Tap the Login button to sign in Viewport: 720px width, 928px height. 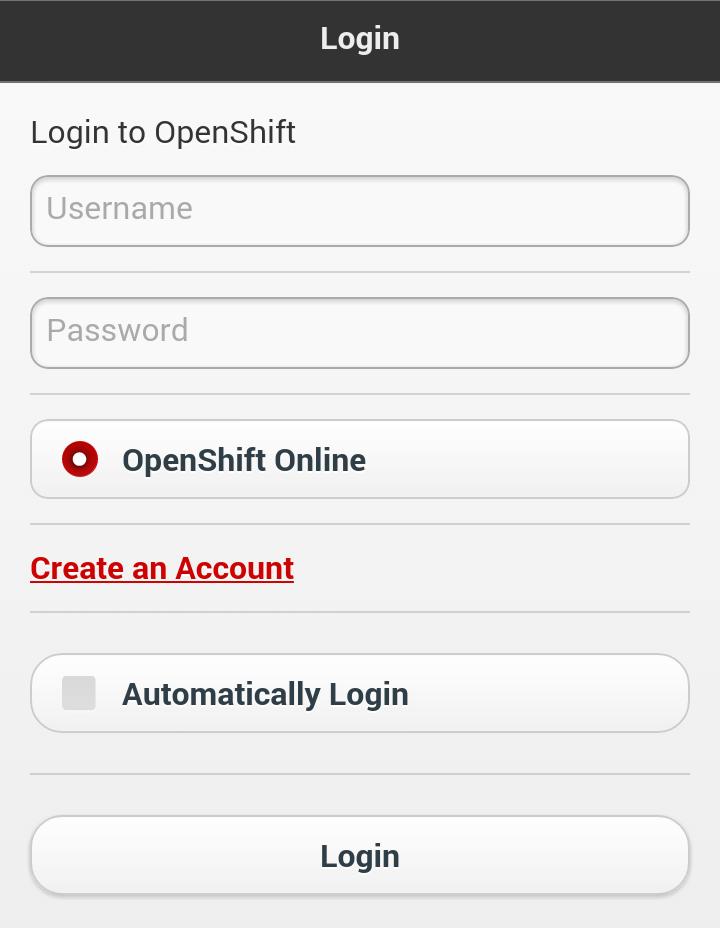[x=360, y=856]
